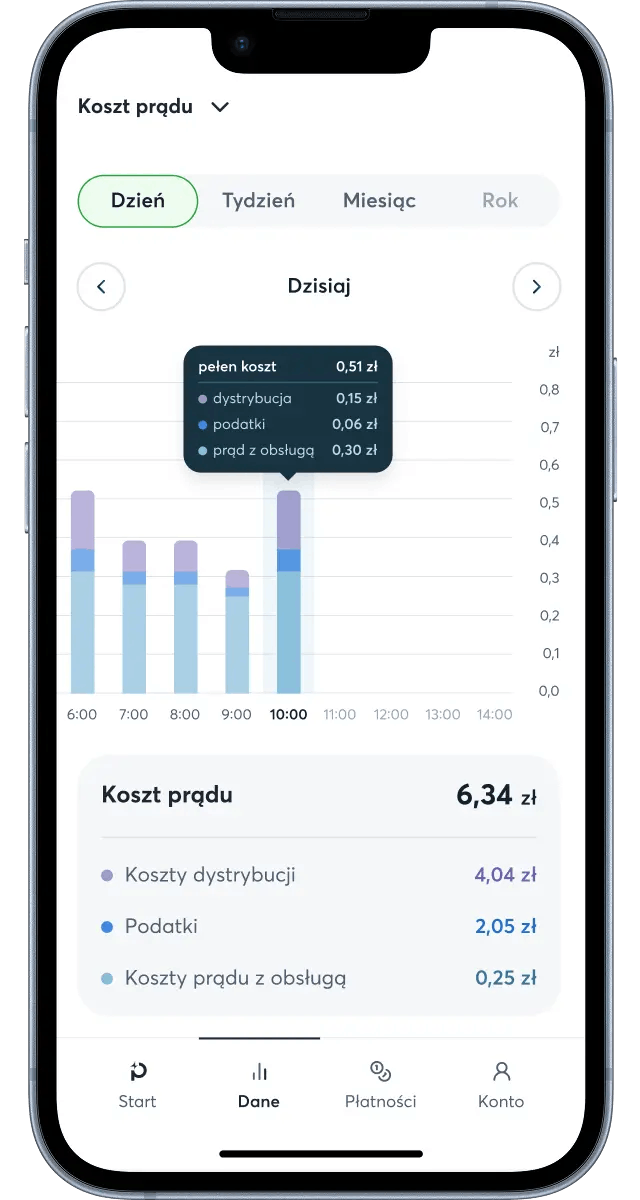Switch to Miesiąc view
640x1200 pixels.
[x=379, y=201]
